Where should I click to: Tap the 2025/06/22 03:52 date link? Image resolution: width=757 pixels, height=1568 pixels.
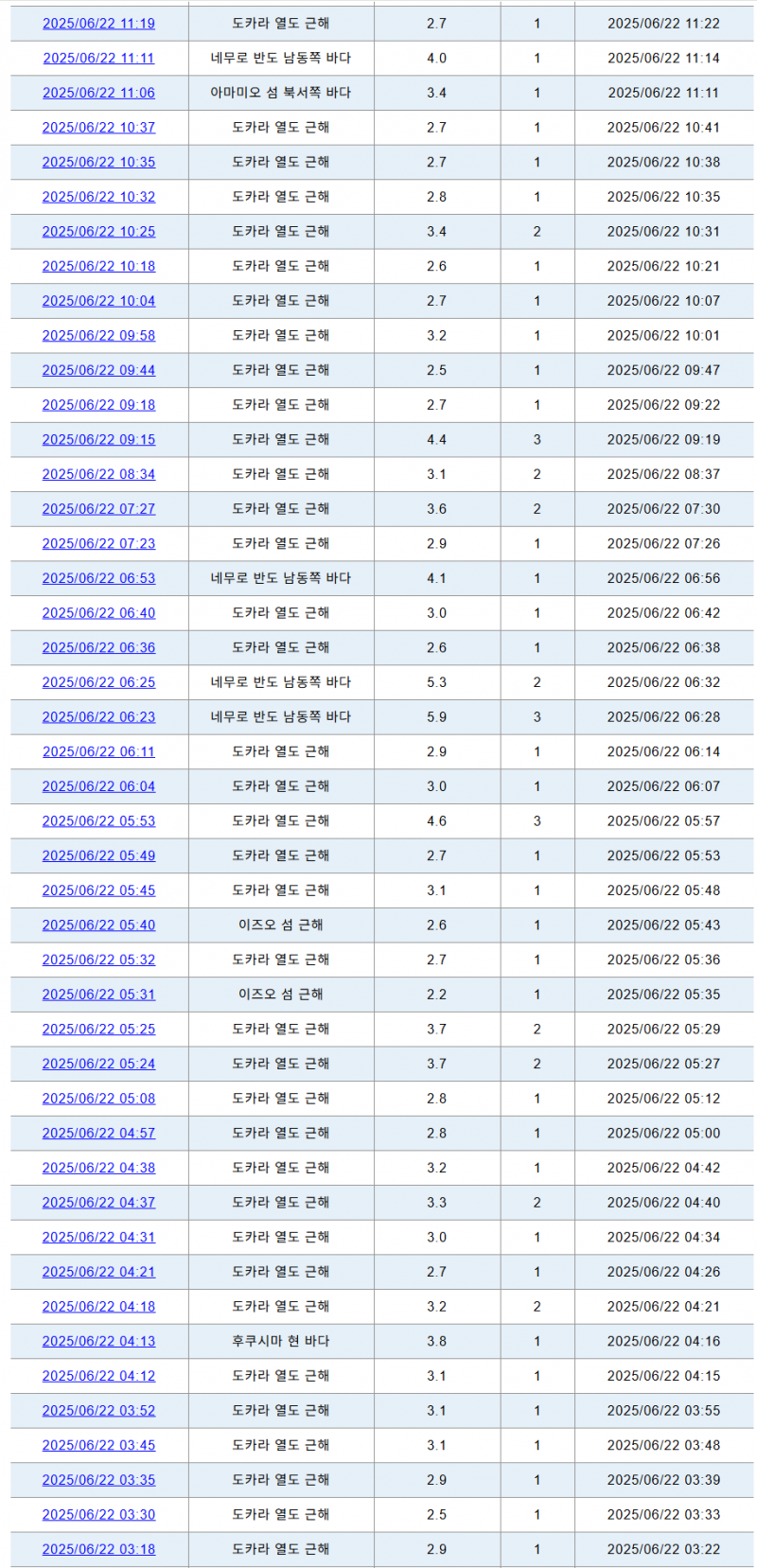tap(98, 1411)
